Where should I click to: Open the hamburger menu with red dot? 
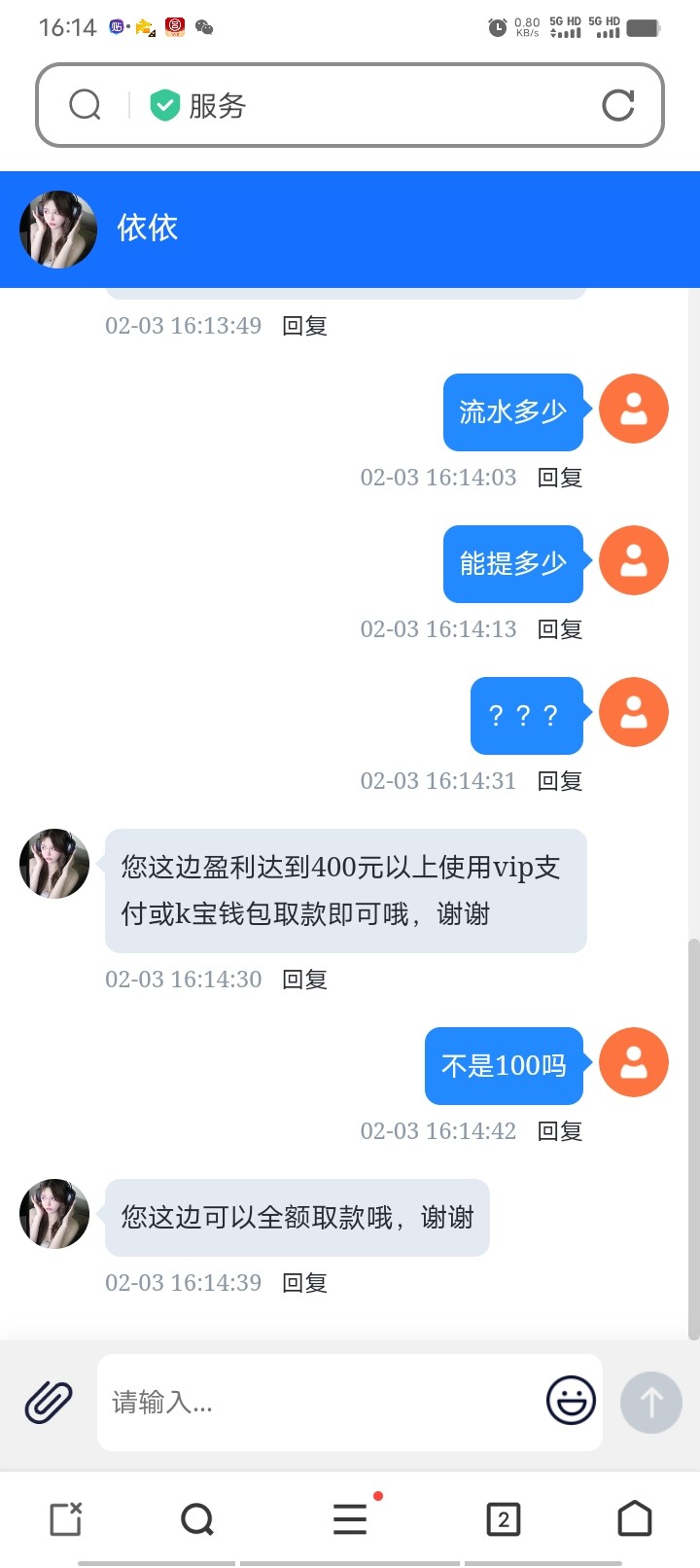pos(350,1517)
